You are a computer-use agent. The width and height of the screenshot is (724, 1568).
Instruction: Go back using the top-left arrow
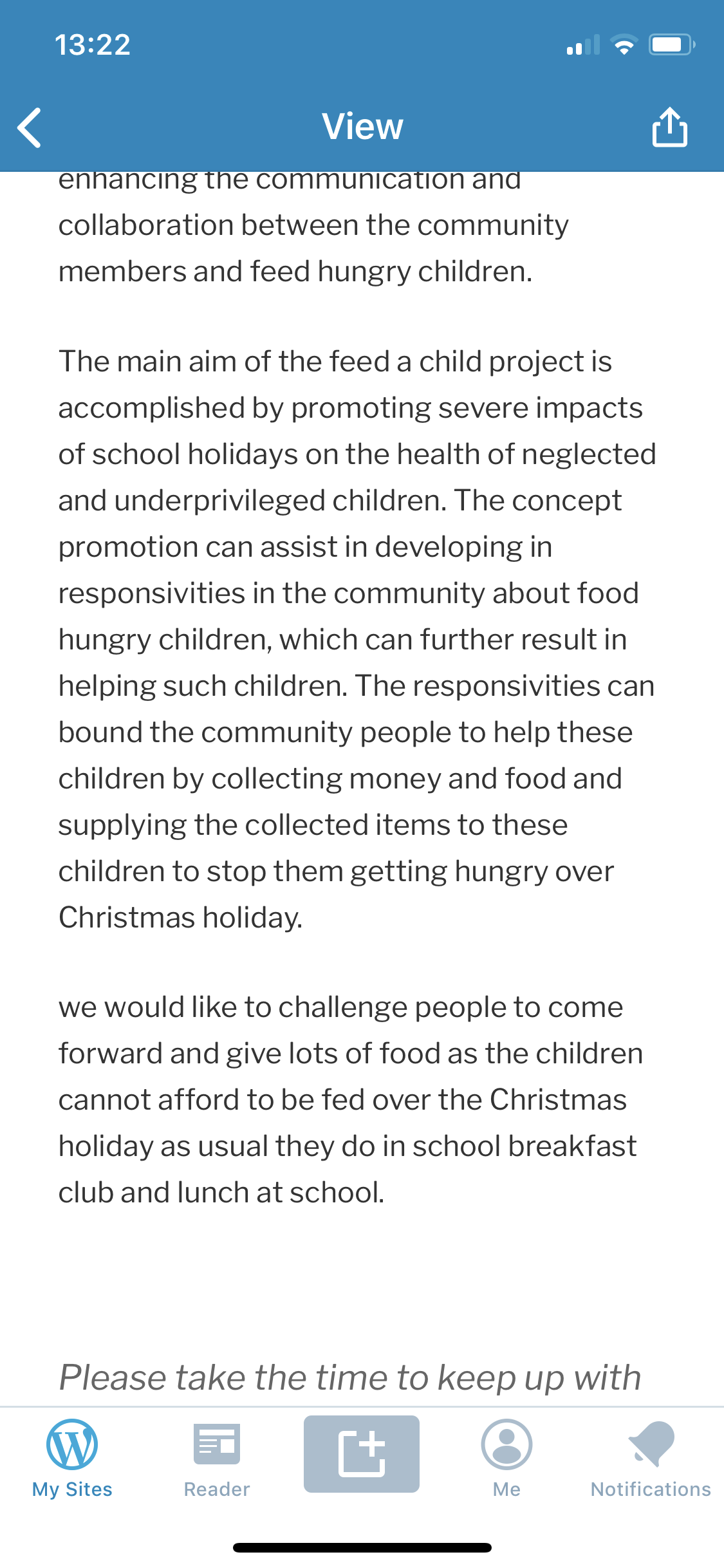(30, 127)
